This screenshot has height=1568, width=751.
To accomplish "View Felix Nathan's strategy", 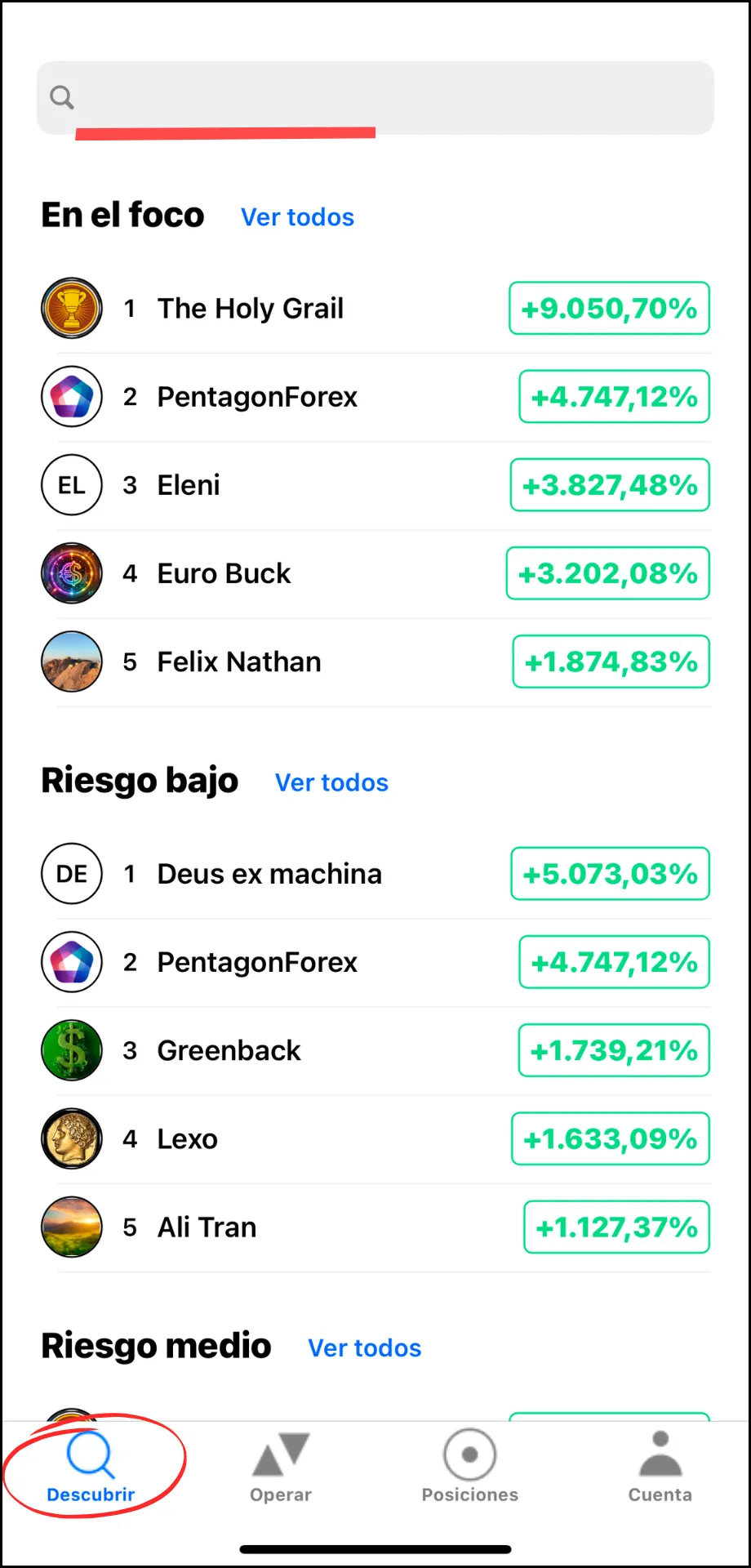I will click(x=375, y=661).
